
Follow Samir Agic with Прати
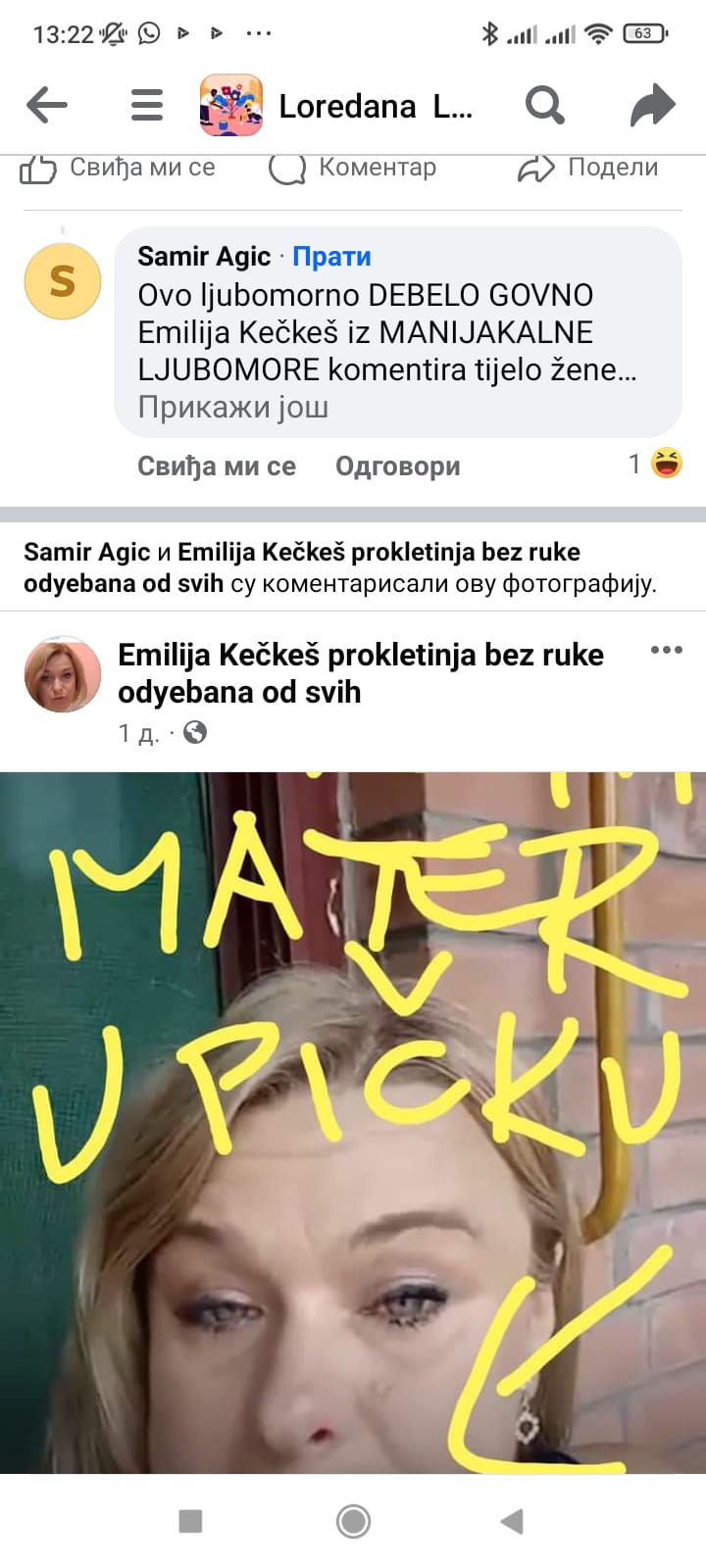pos(331,257)
